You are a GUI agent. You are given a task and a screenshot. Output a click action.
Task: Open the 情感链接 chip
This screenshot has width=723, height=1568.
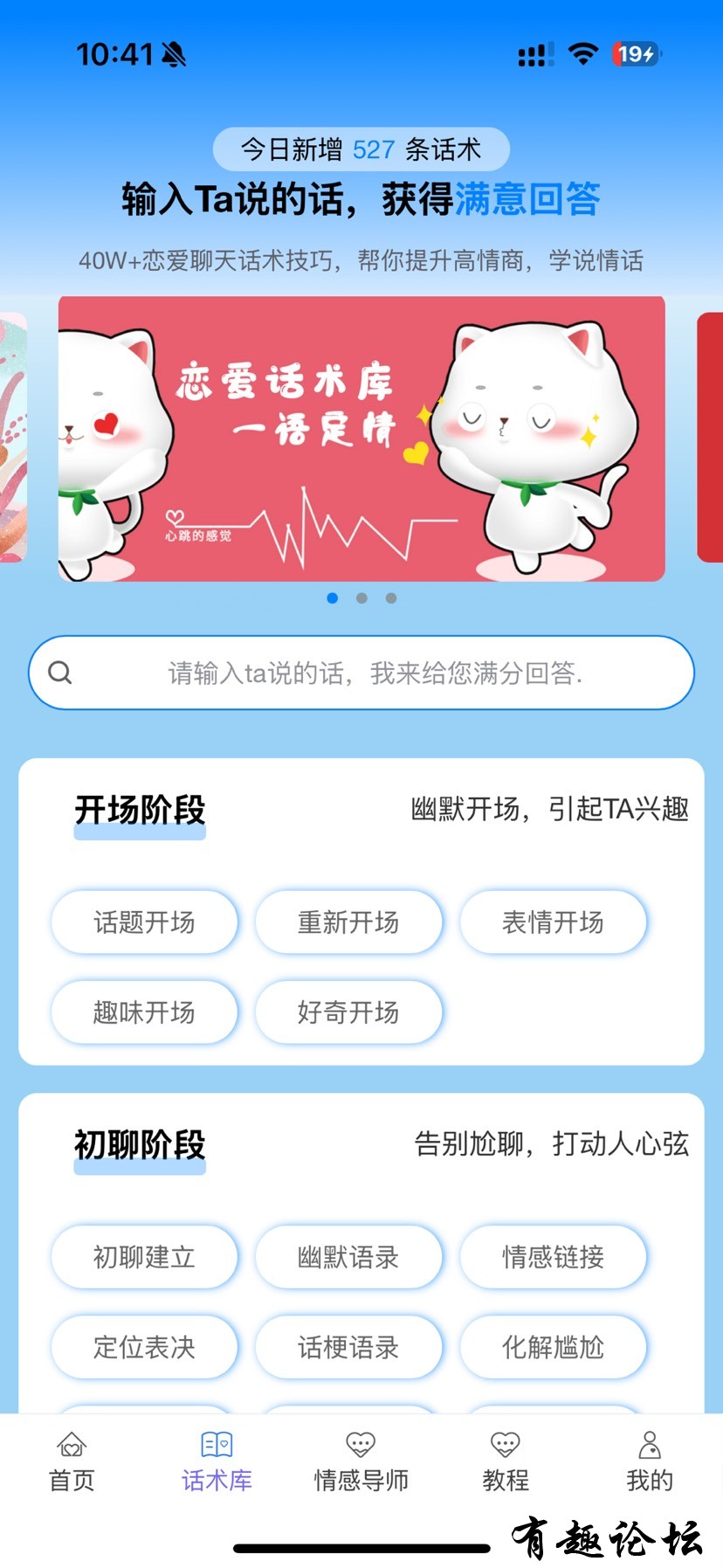pos(553,1257)
